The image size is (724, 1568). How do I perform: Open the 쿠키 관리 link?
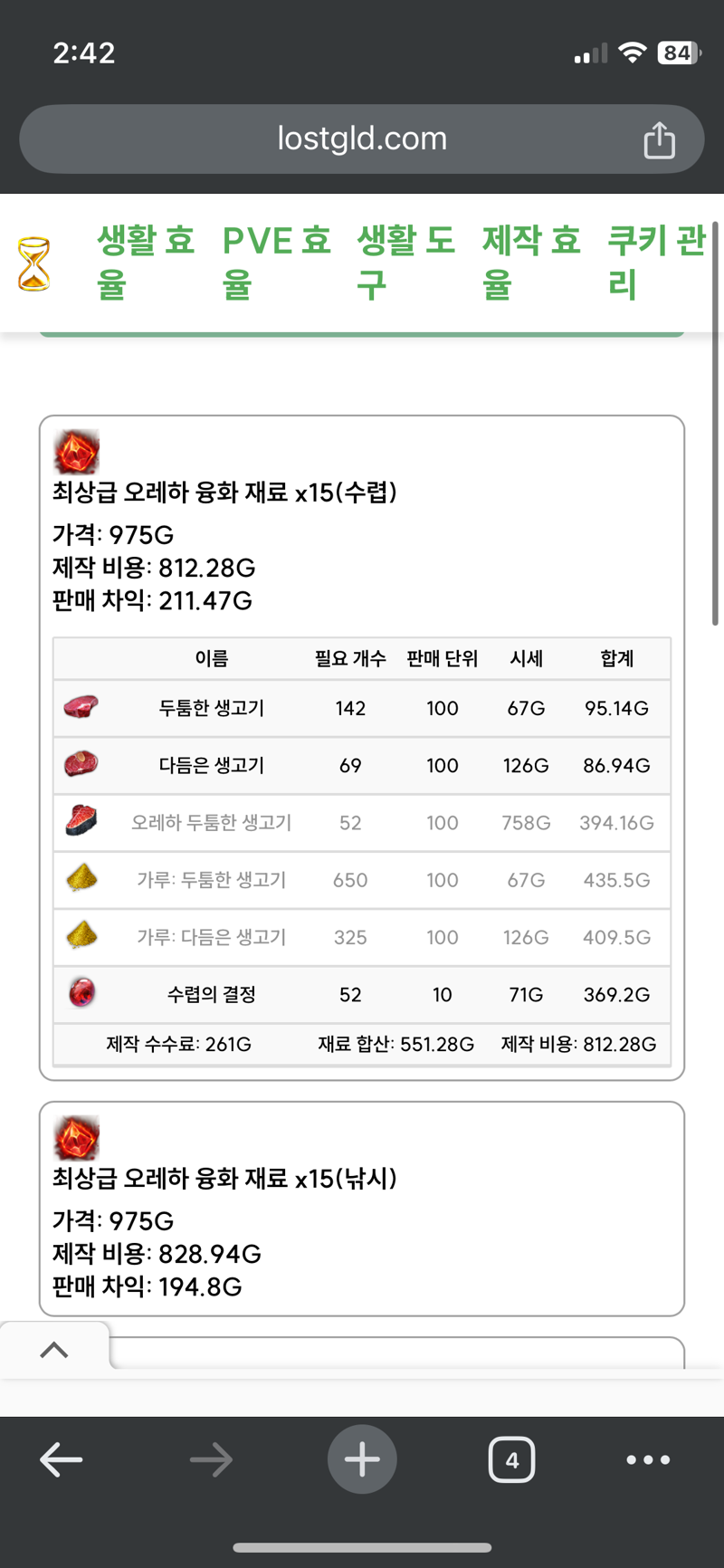655,263
